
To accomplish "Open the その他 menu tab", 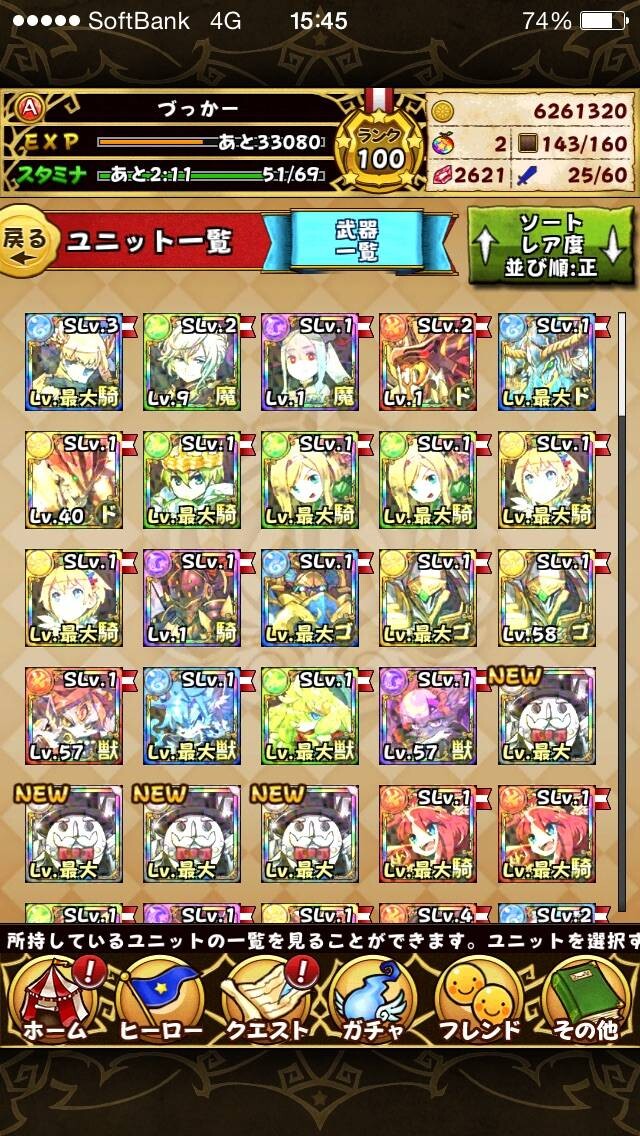I will tap(586, 1001).
